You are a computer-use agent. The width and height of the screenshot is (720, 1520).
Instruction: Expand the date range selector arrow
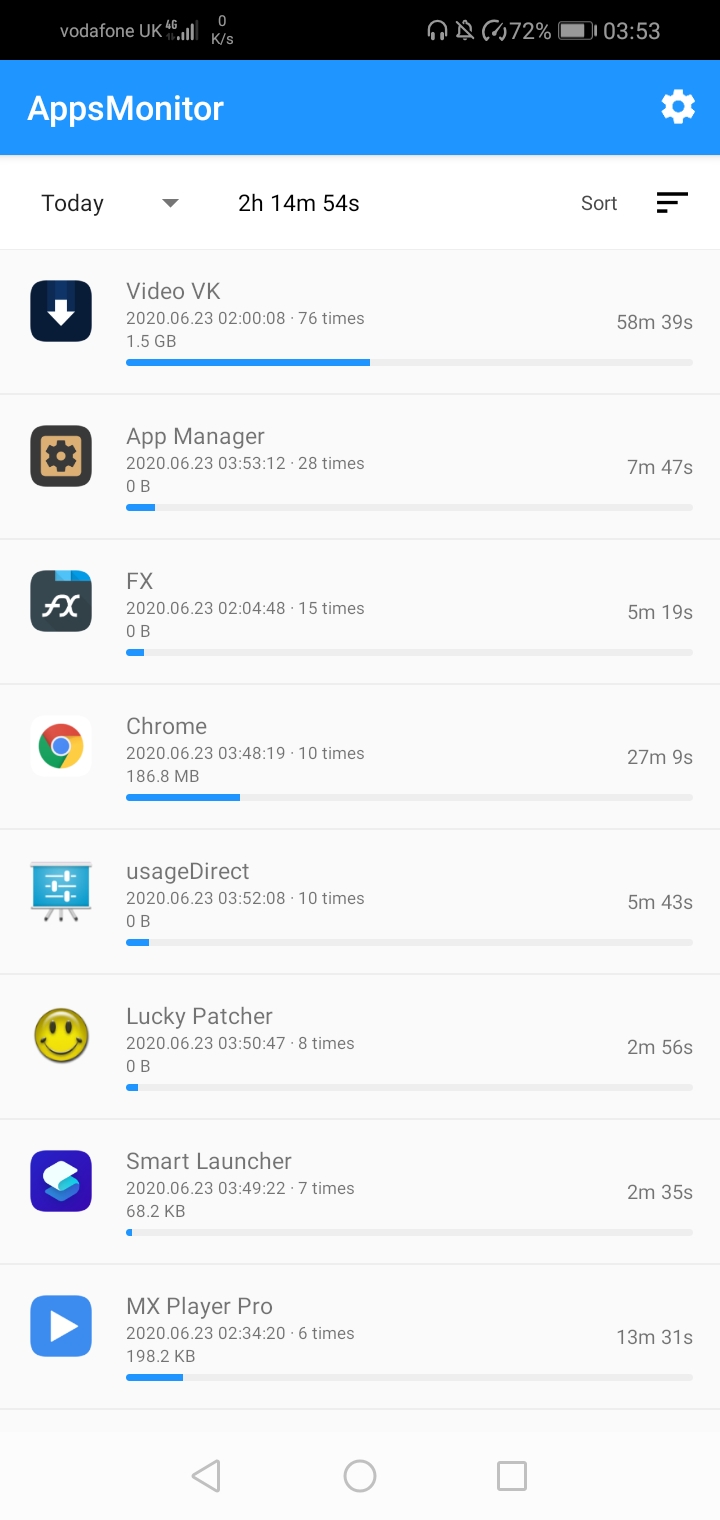pos(170,203)
